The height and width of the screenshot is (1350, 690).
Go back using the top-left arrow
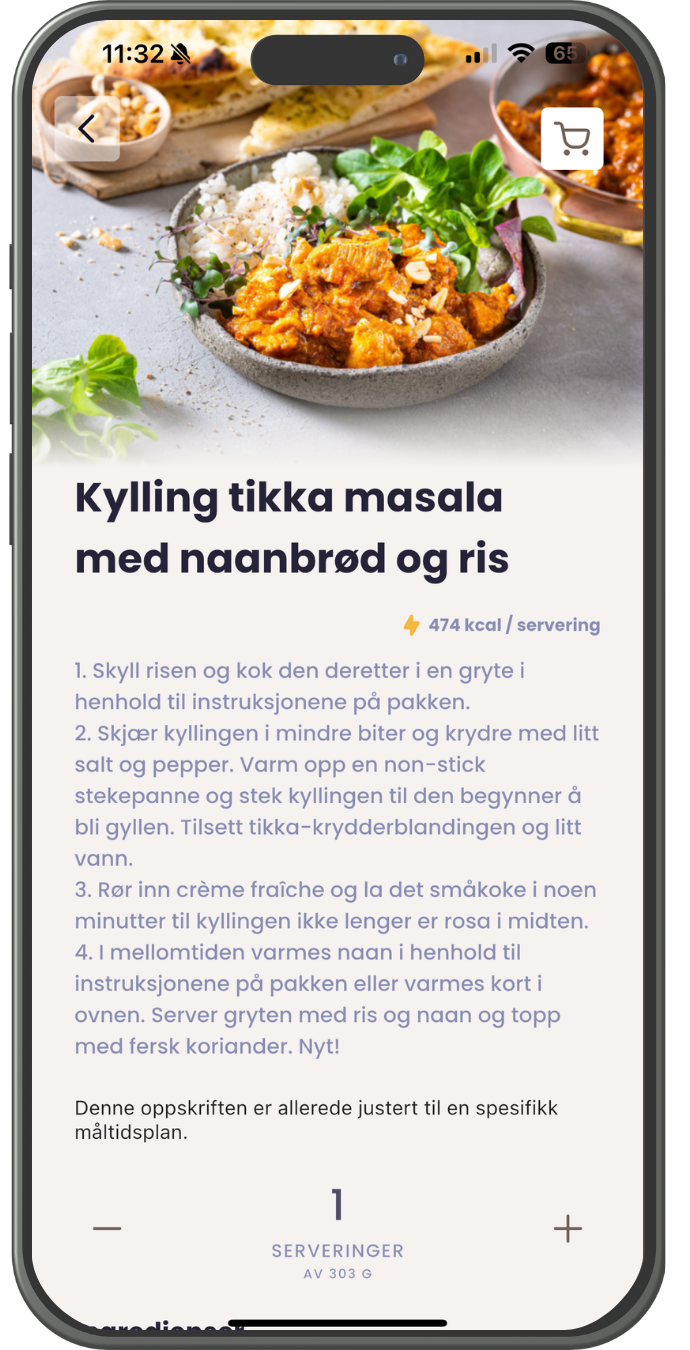pos(87,129)
